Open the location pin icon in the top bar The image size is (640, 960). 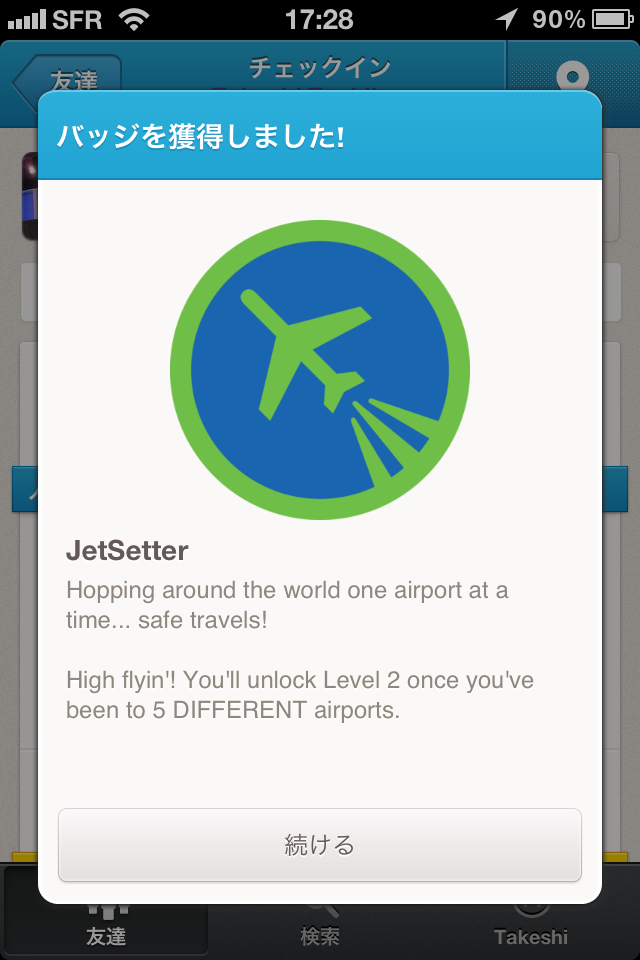coord(573,76)
